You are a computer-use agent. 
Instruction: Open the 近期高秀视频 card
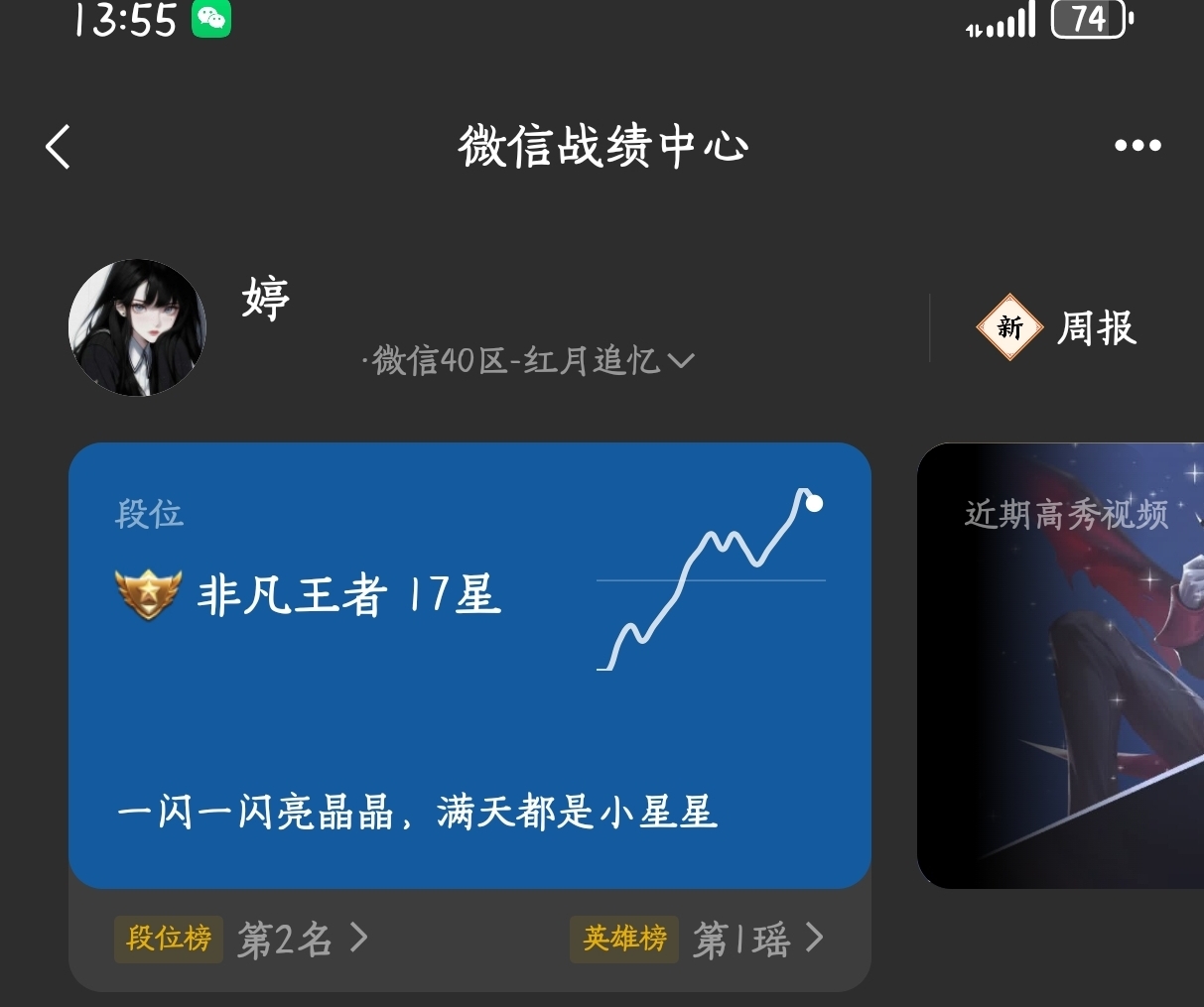pyautogui.click(x=1062, y=665)
